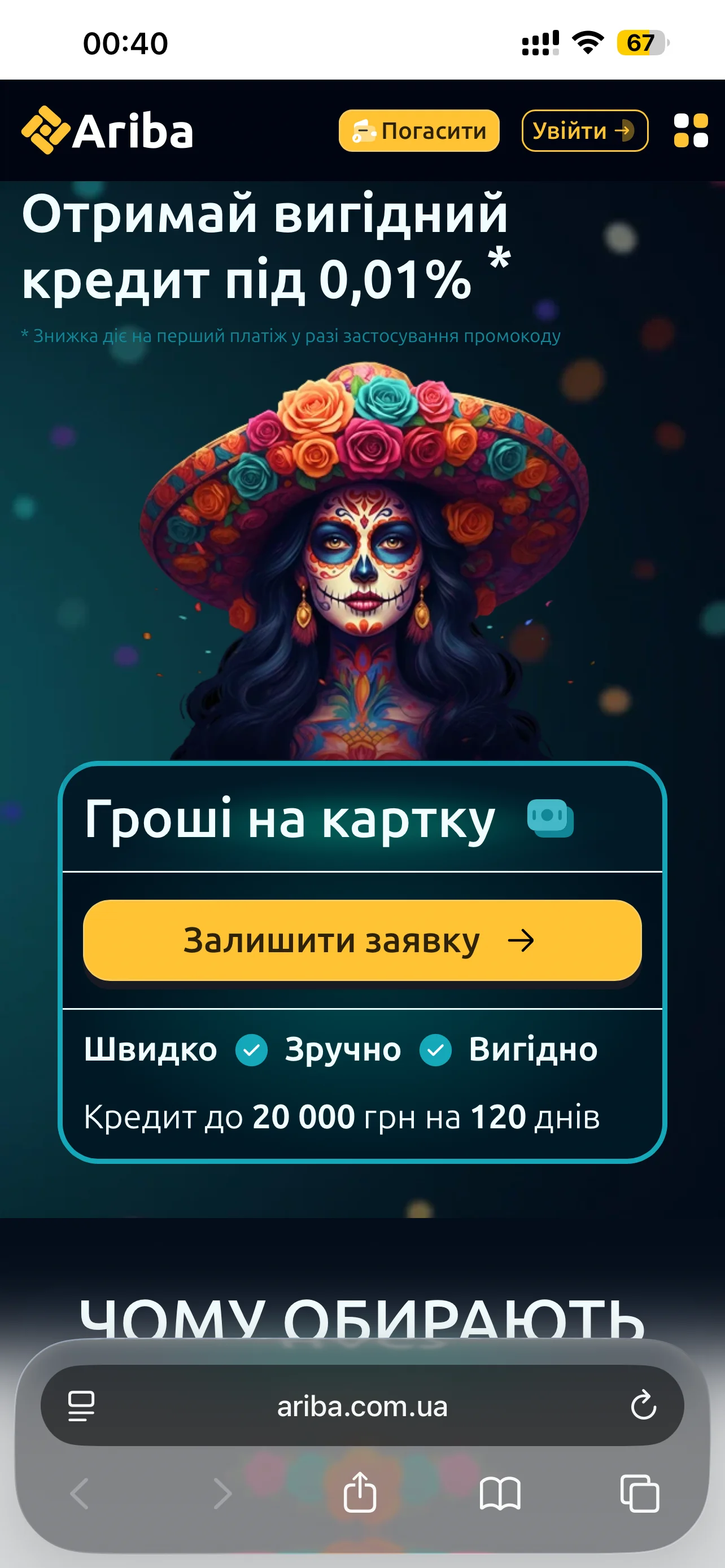
Task: Reload the page in Safari
Action: [x=643, y=1405]
